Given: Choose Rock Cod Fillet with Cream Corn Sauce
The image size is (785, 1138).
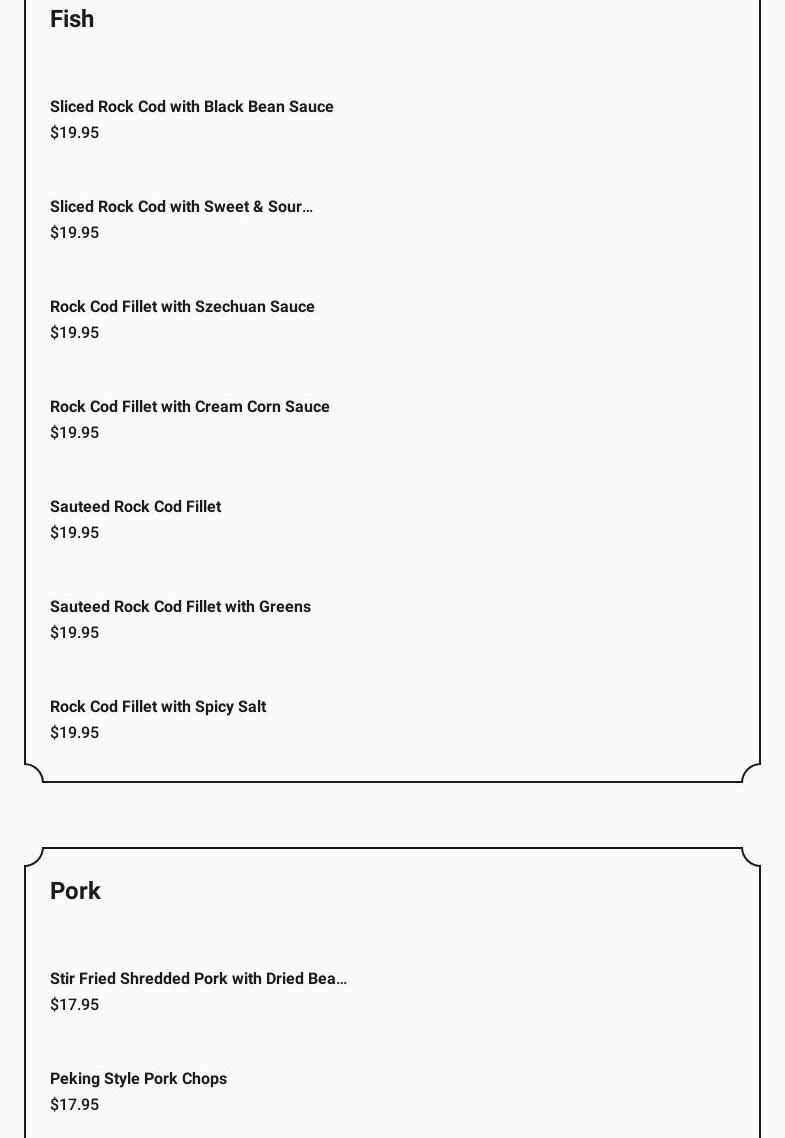Looking at the screenshot, I should click(x=190, y=407).
